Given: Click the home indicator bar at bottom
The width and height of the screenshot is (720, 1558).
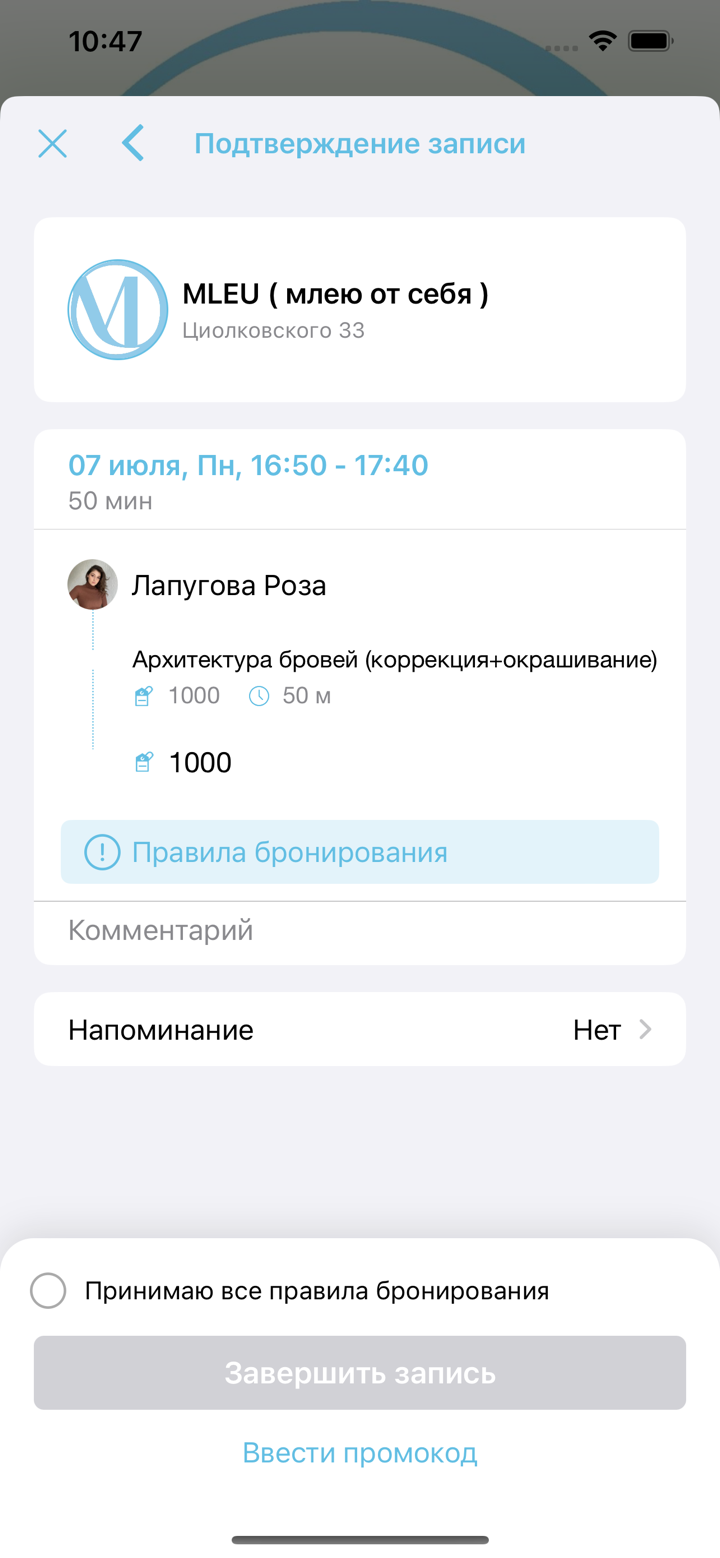Looking at the screenshot, I should [x=360, y=1541].
